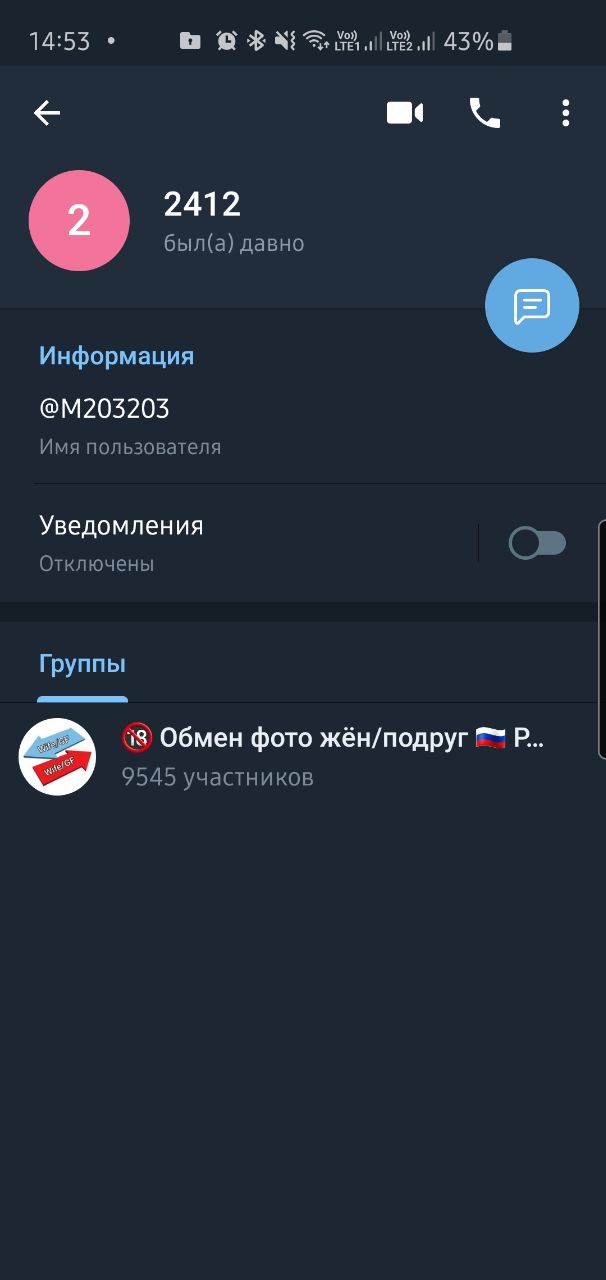Start a video call with 2412
This screenshot has height=1280, width=606.
(x=404, y=113)
